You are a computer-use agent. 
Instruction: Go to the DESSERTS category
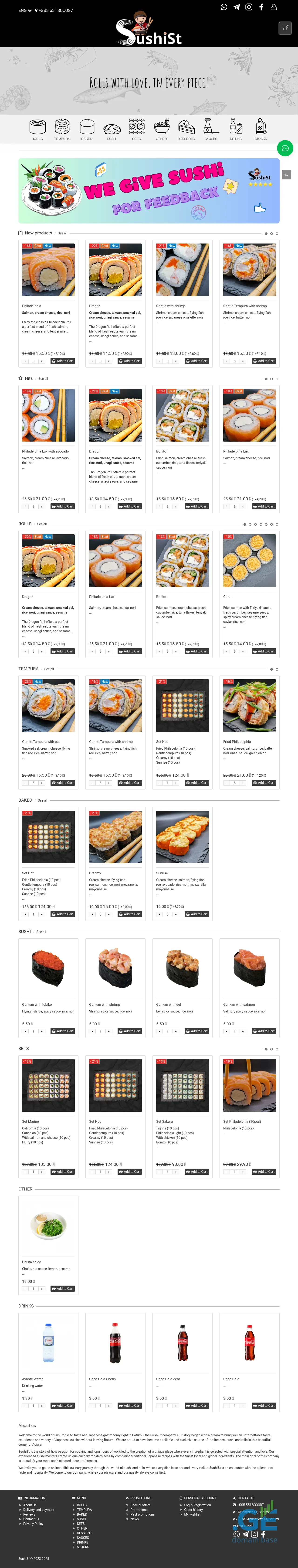pos(186,129)
